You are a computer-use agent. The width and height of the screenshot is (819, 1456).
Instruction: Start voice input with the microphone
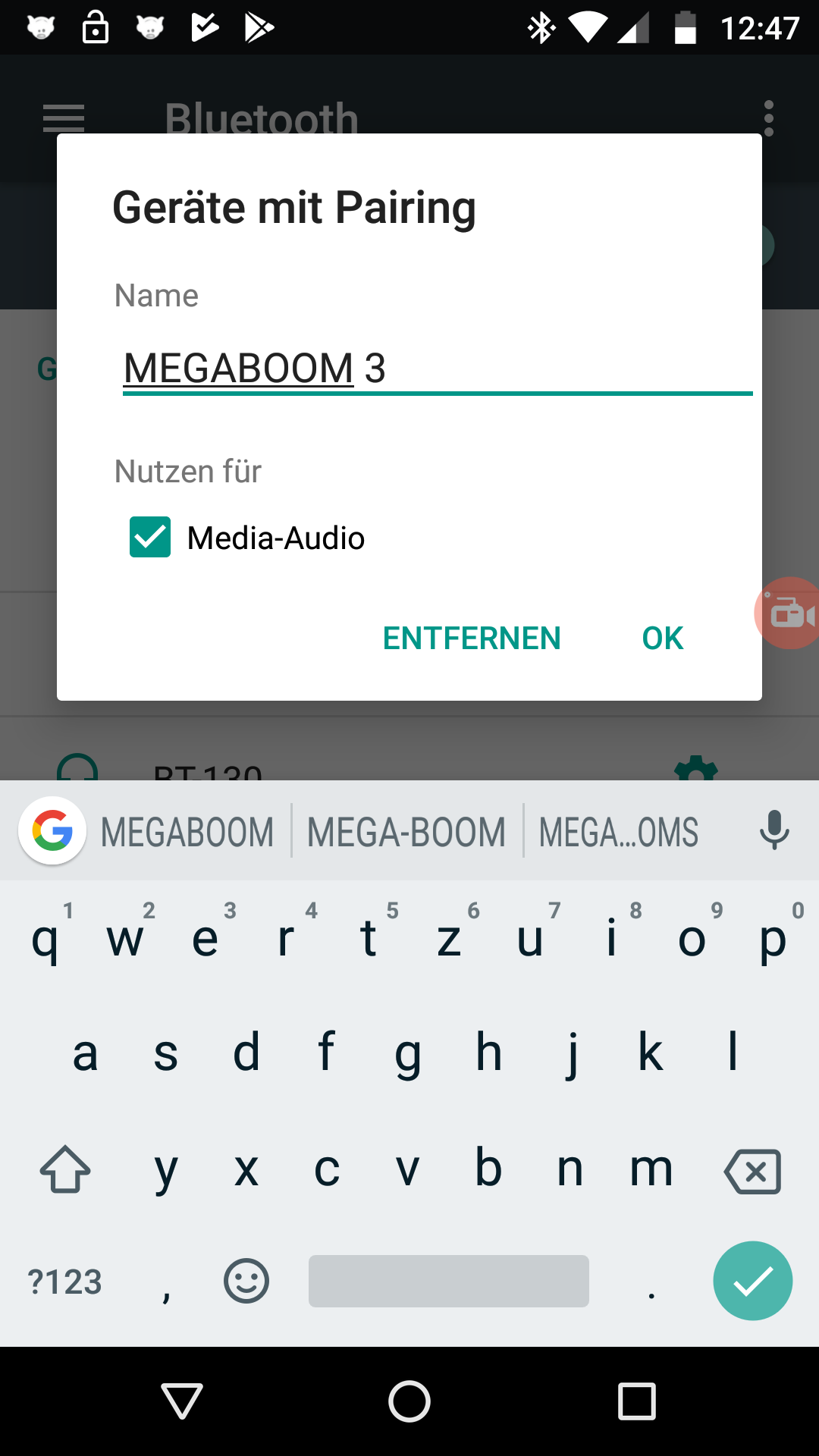773,830
